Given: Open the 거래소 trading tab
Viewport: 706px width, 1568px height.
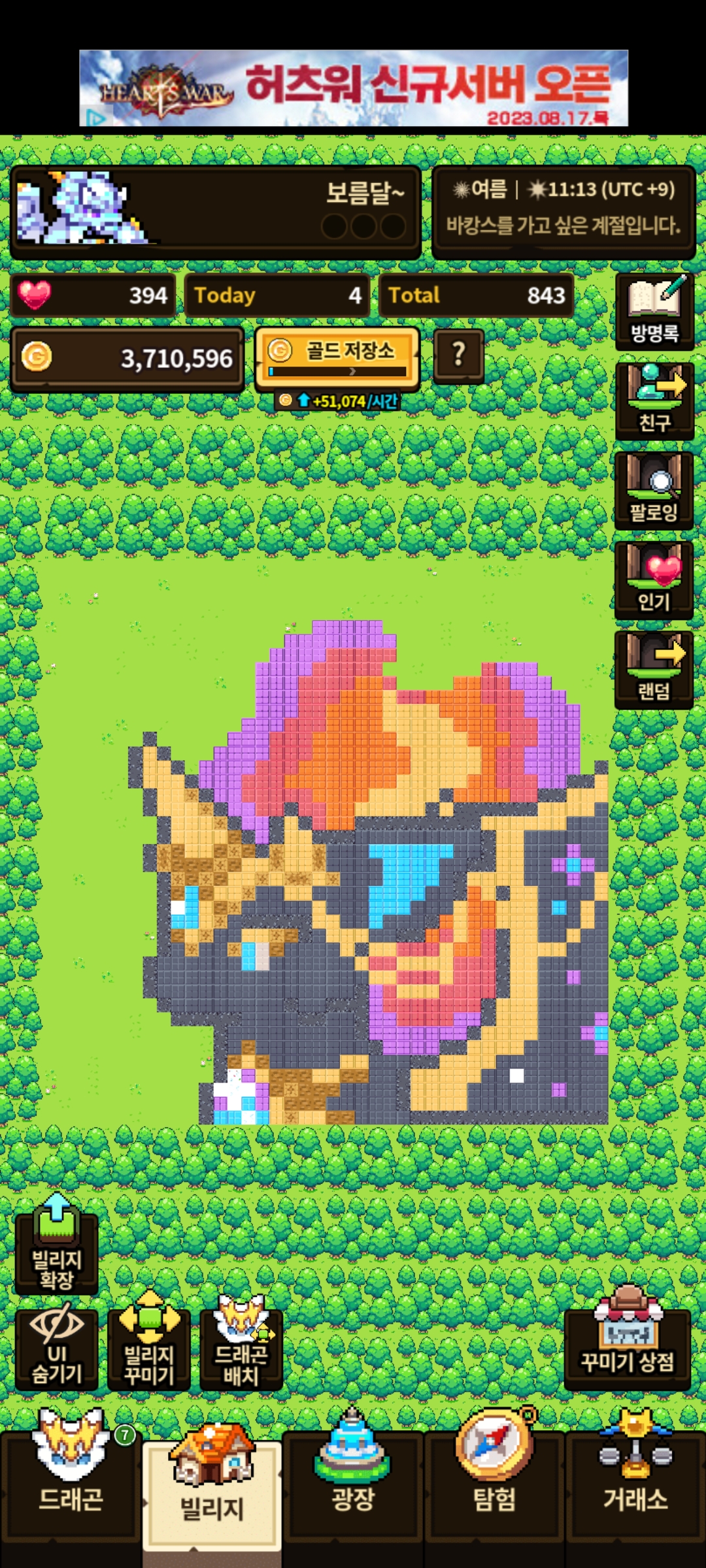Looking at the screenshot, I should click(x=635, y=1483).
